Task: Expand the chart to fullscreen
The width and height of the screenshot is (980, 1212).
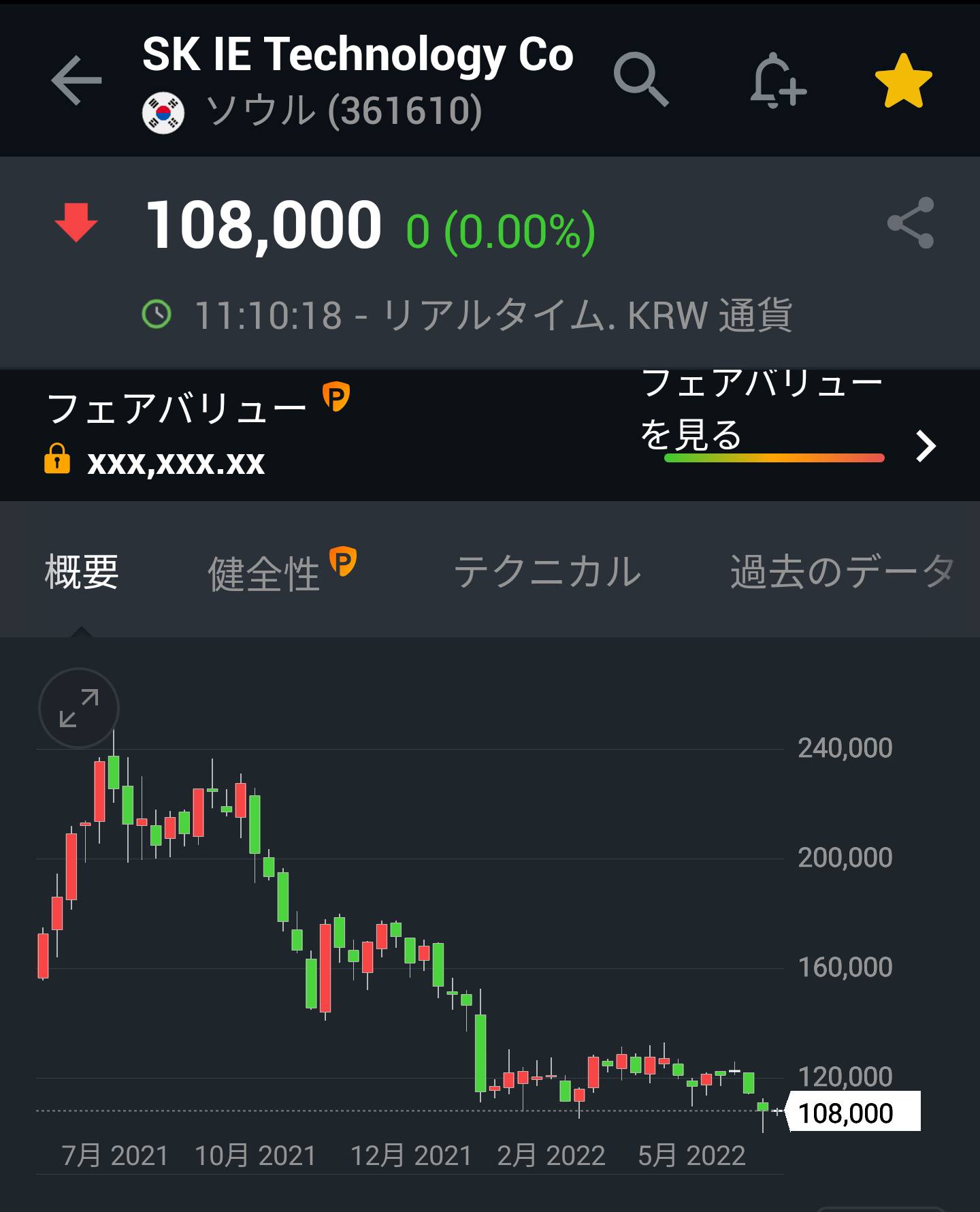Action: pos(79,708)
